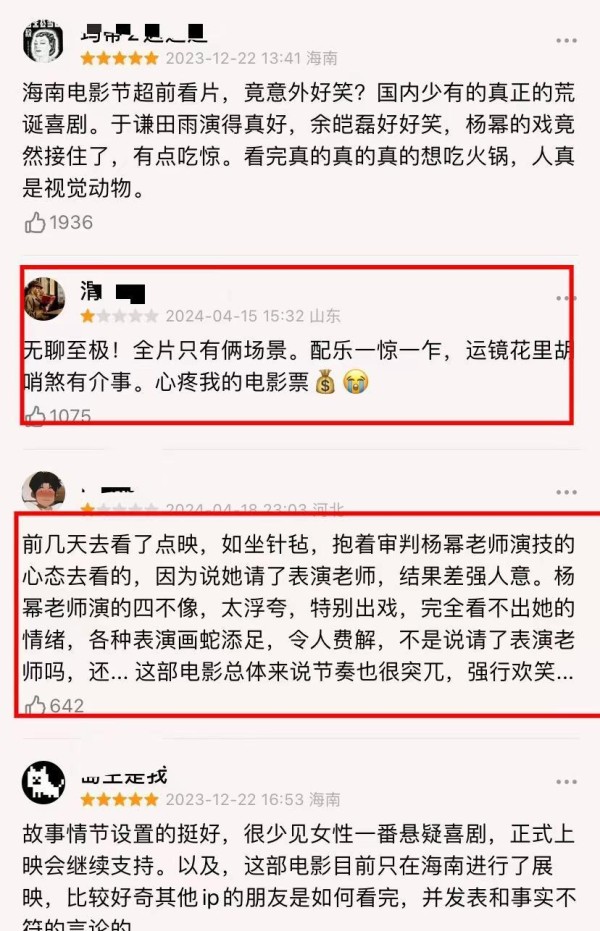View avatar of the 2023-12-22 16:53 Hainan reviewer
The height and width of the screenshot is (931, 600).
(43, 783)
